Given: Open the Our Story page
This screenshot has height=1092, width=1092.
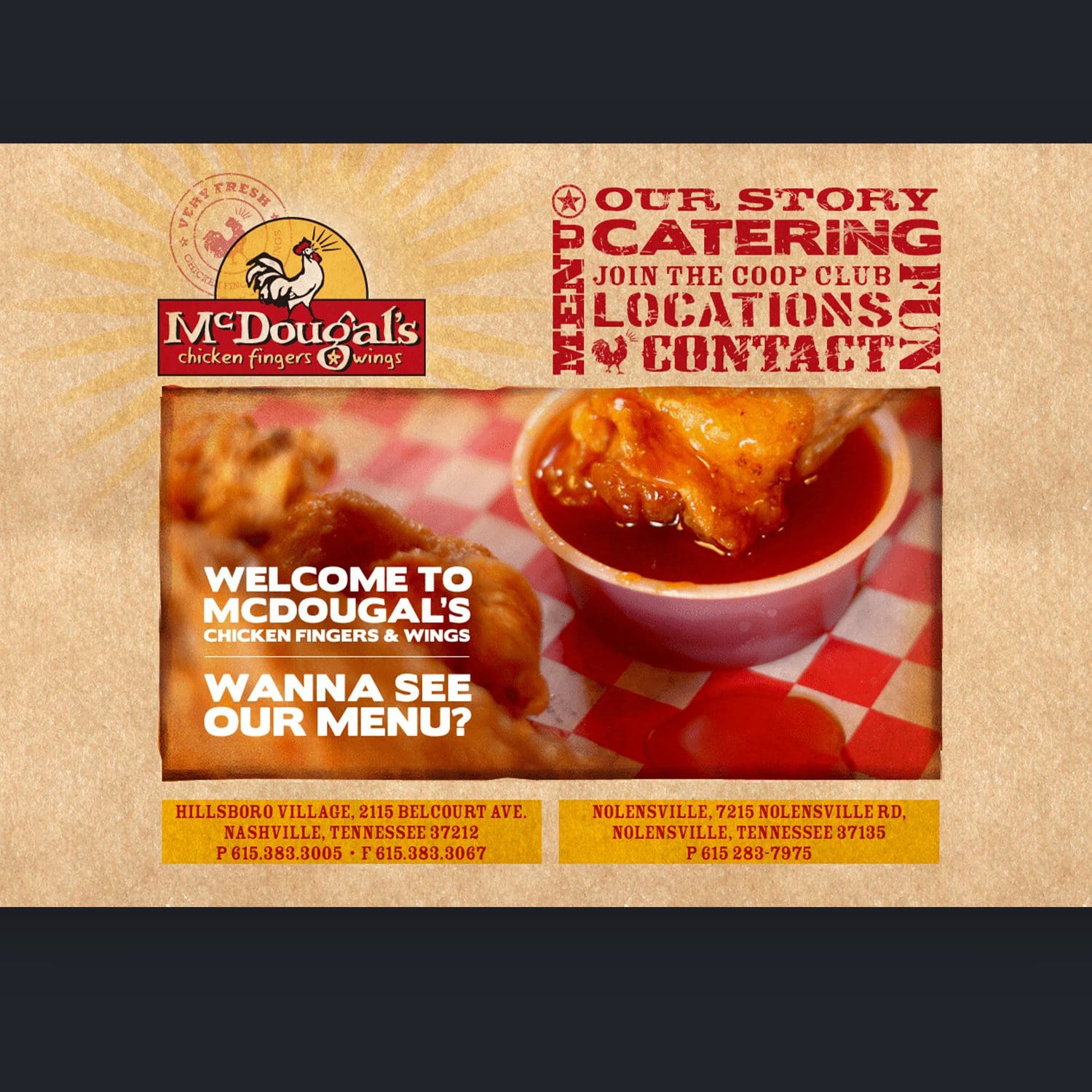Looking at the screenshot, I should click(764, 200).
